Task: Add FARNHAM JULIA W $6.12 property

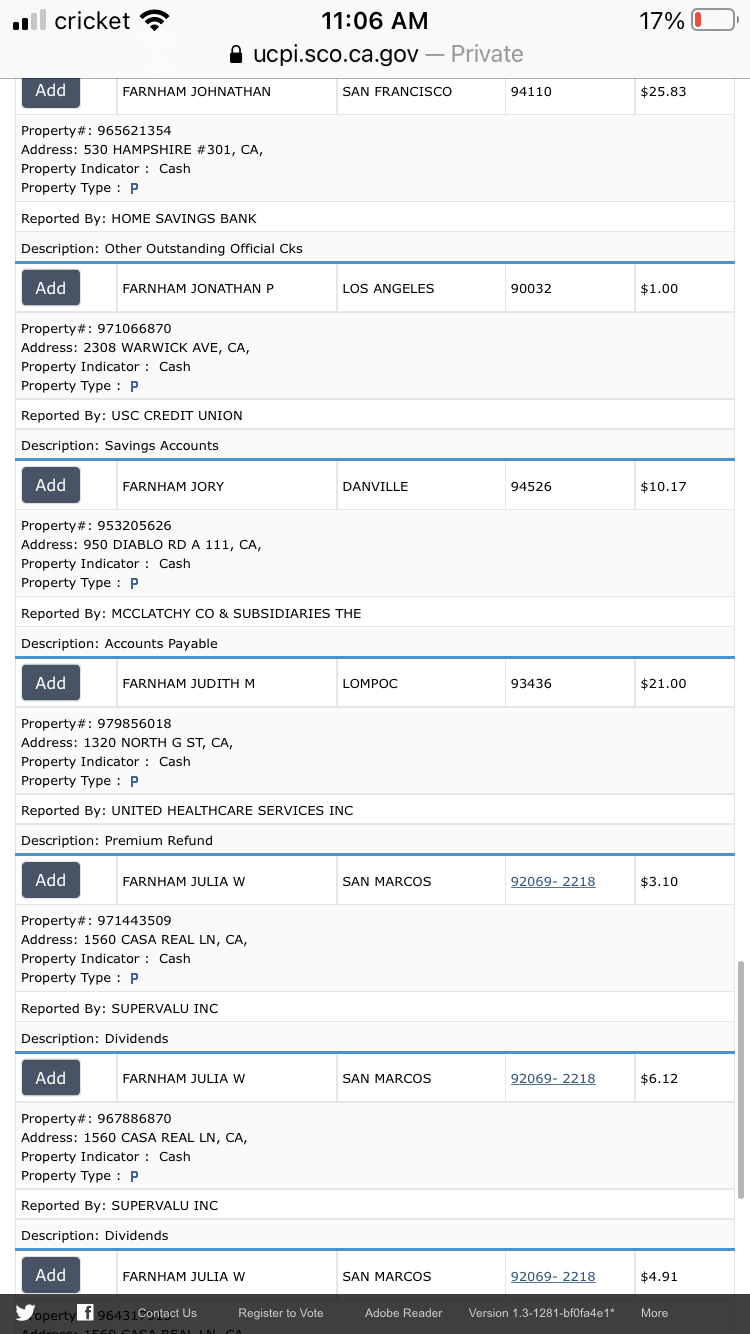Action: tap(51, 1078)
